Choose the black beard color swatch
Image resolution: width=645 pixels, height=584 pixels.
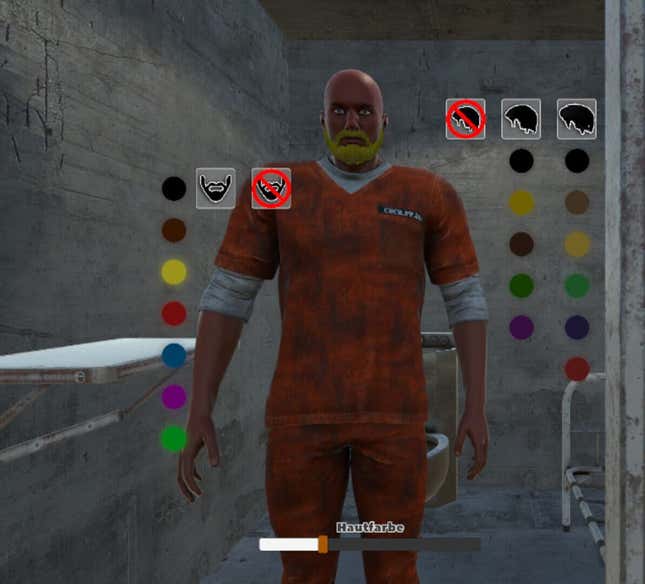point(174,188)
